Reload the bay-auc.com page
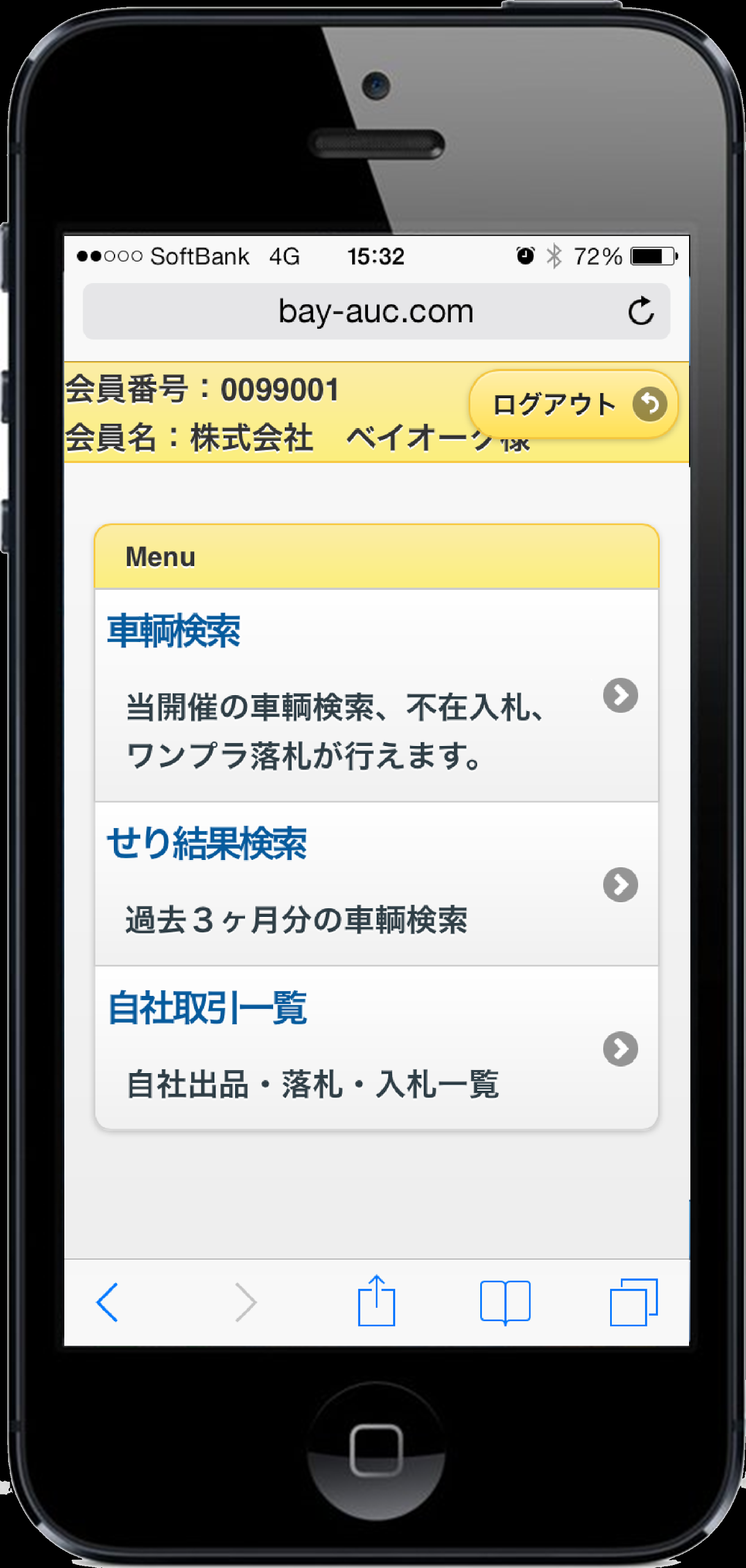Screen dimensions: 746x1568 tap(641, 311)
